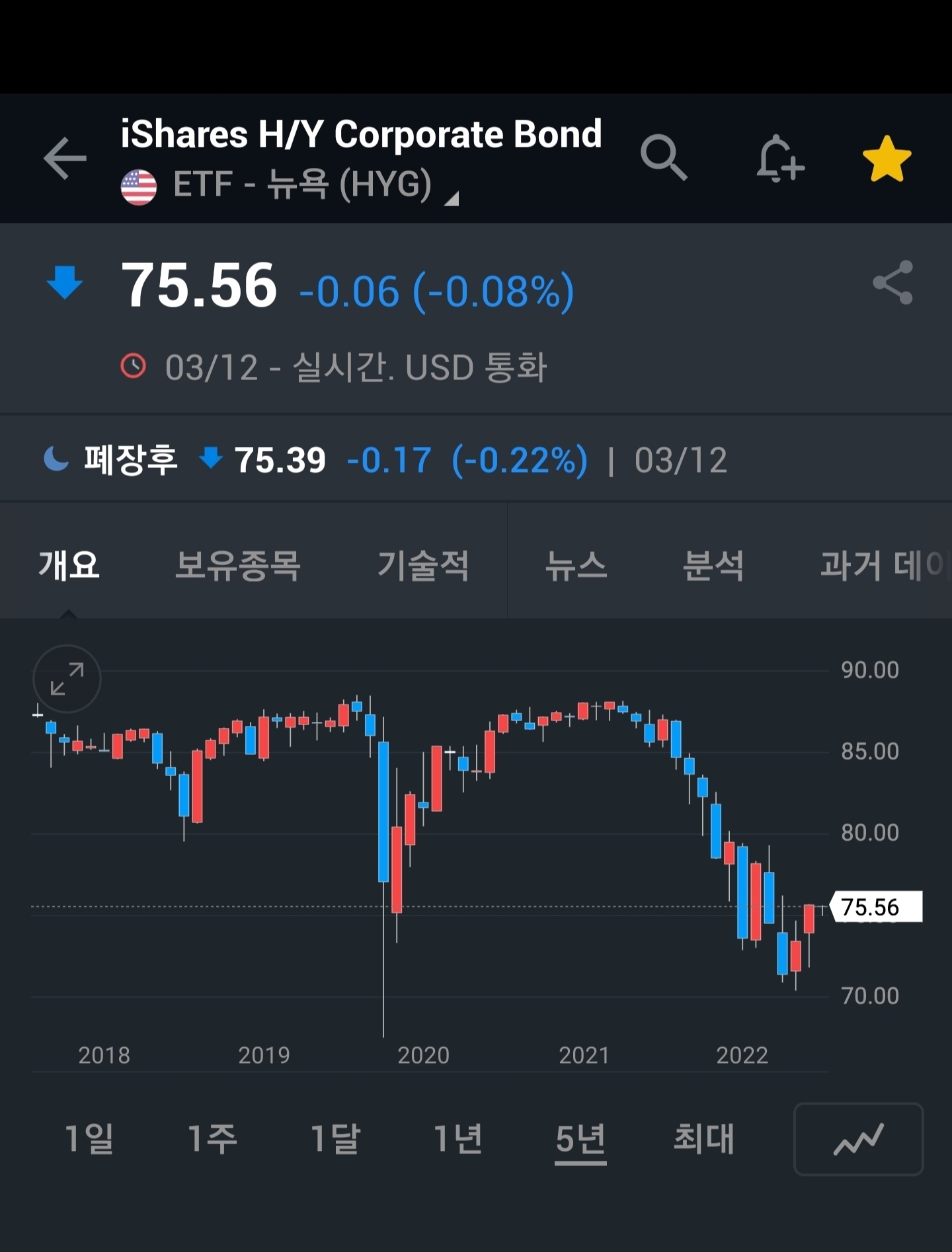Switch to the 뉴스 tab
The image size is (952, 1252).
576,565
